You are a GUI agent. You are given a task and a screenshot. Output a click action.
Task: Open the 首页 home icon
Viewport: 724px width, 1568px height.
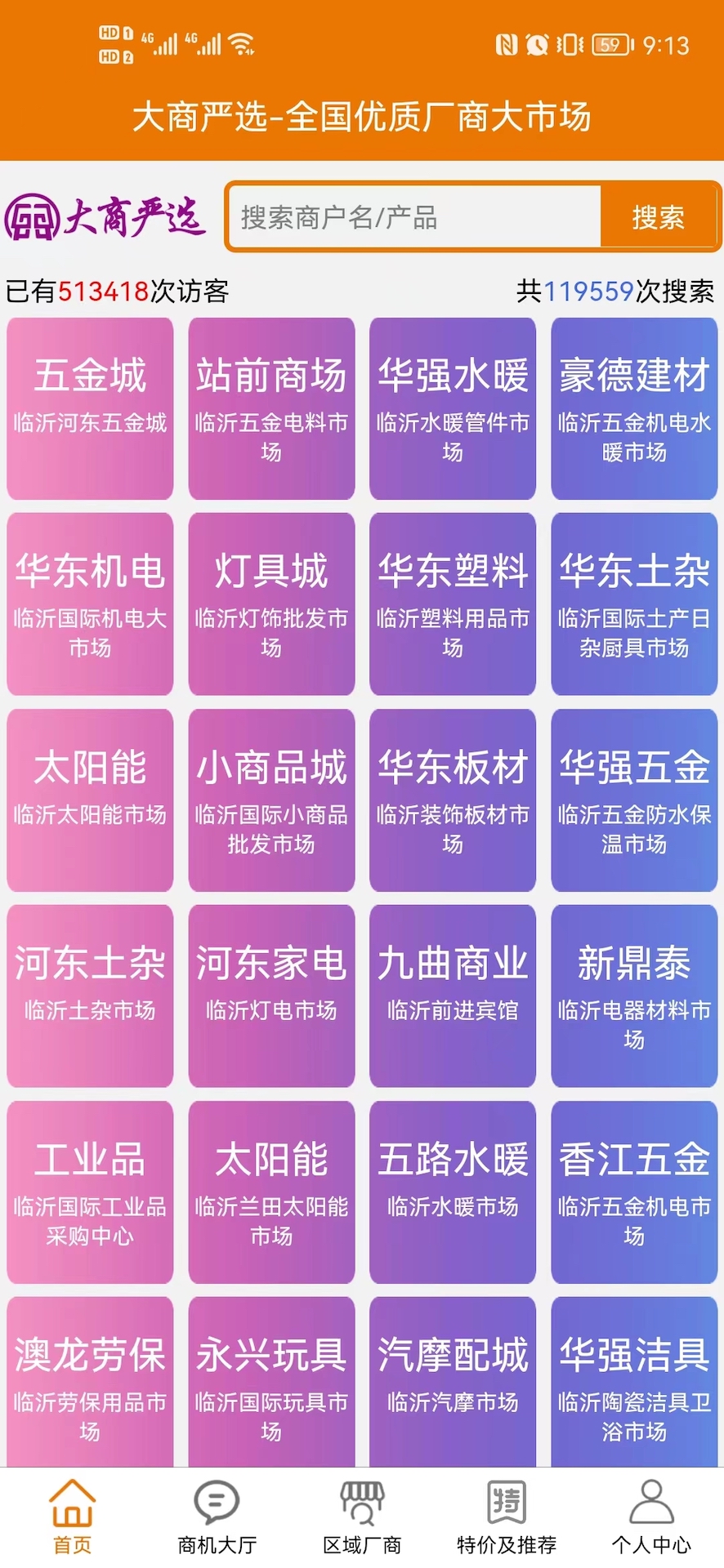click(x=70, y=1507)
